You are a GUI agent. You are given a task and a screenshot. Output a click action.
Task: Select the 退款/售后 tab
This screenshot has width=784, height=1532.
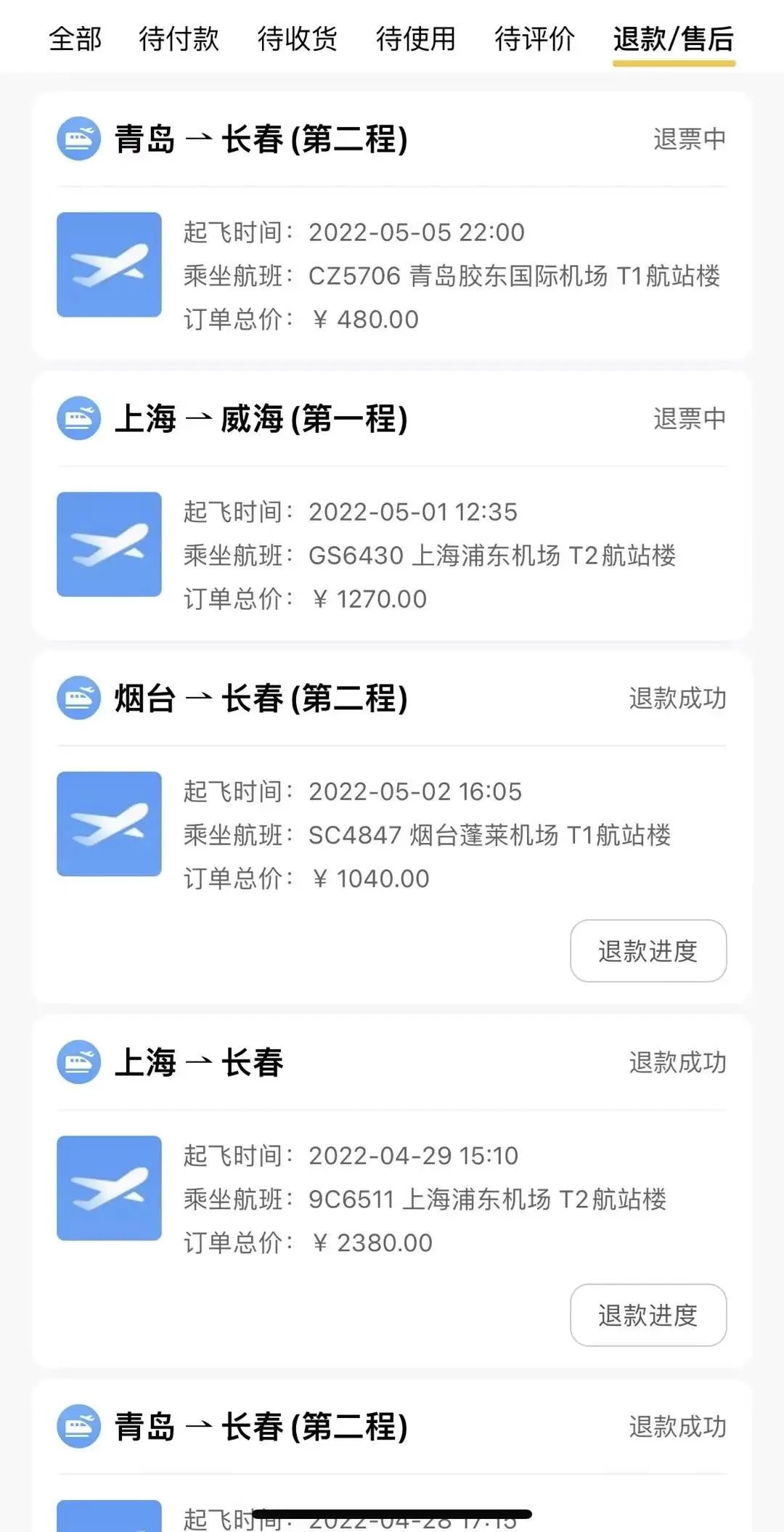pos(673,39)
